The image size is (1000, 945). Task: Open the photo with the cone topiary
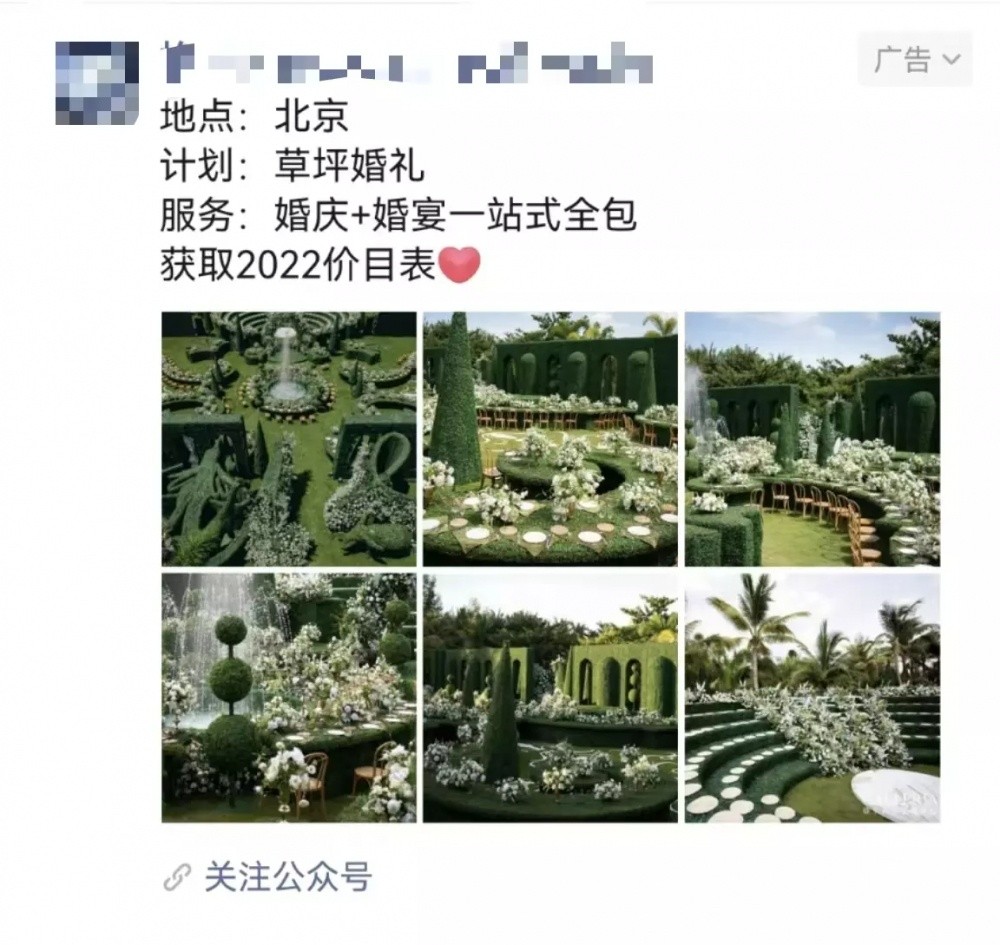[x=550, y=438]
